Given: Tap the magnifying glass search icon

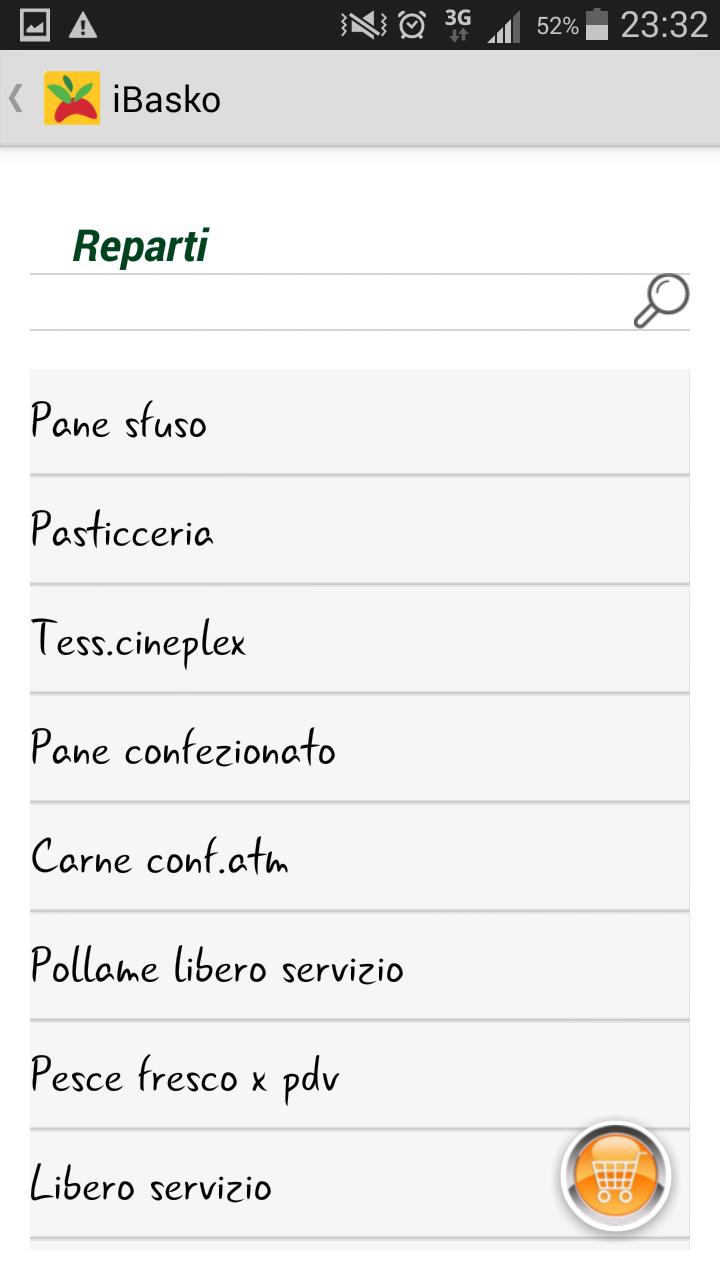Looking at the screenshot, I should (661, 301).
